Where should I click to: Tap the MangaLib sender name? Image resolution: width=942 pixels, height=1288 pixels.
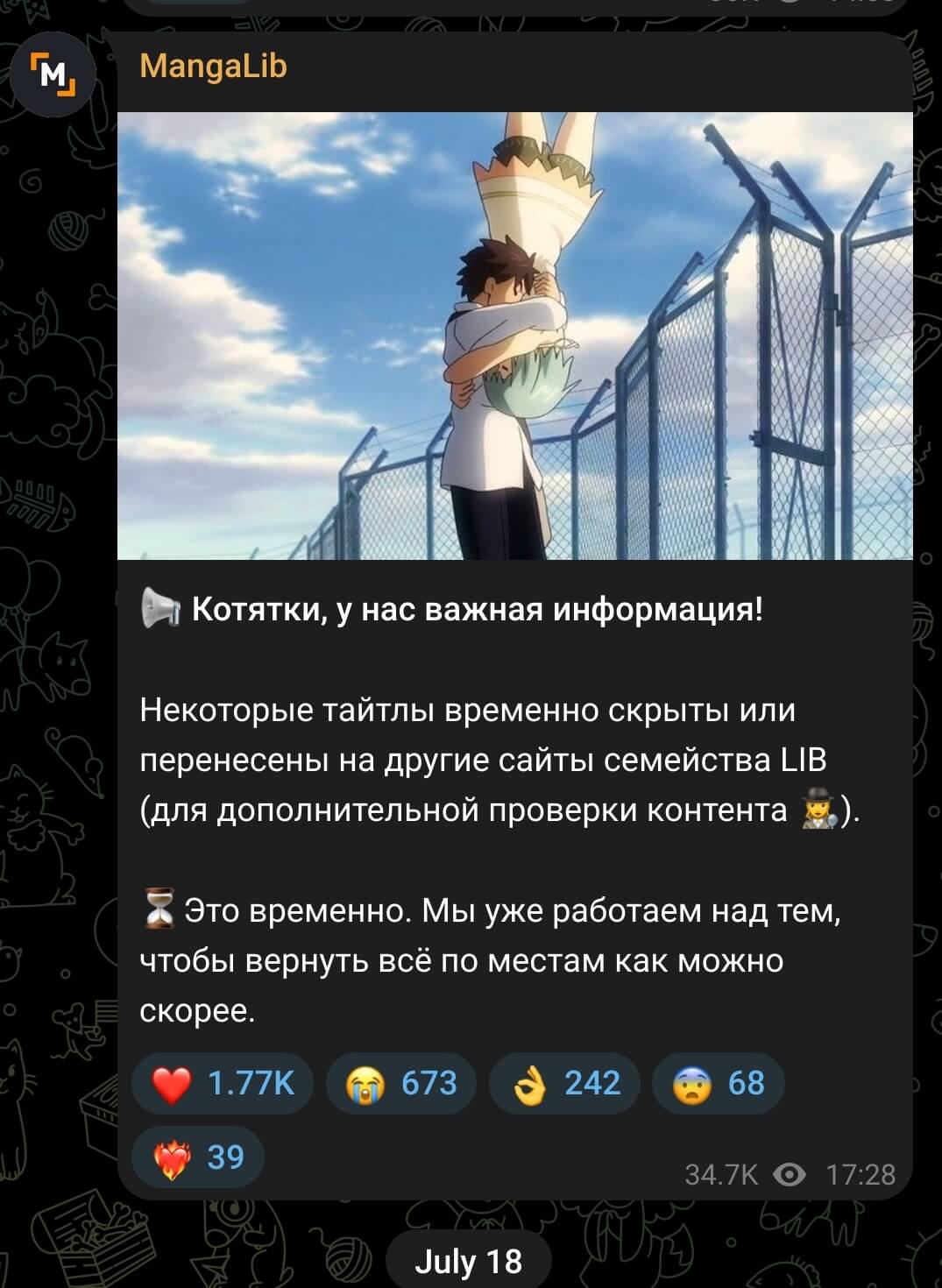(x=213, y=67)
